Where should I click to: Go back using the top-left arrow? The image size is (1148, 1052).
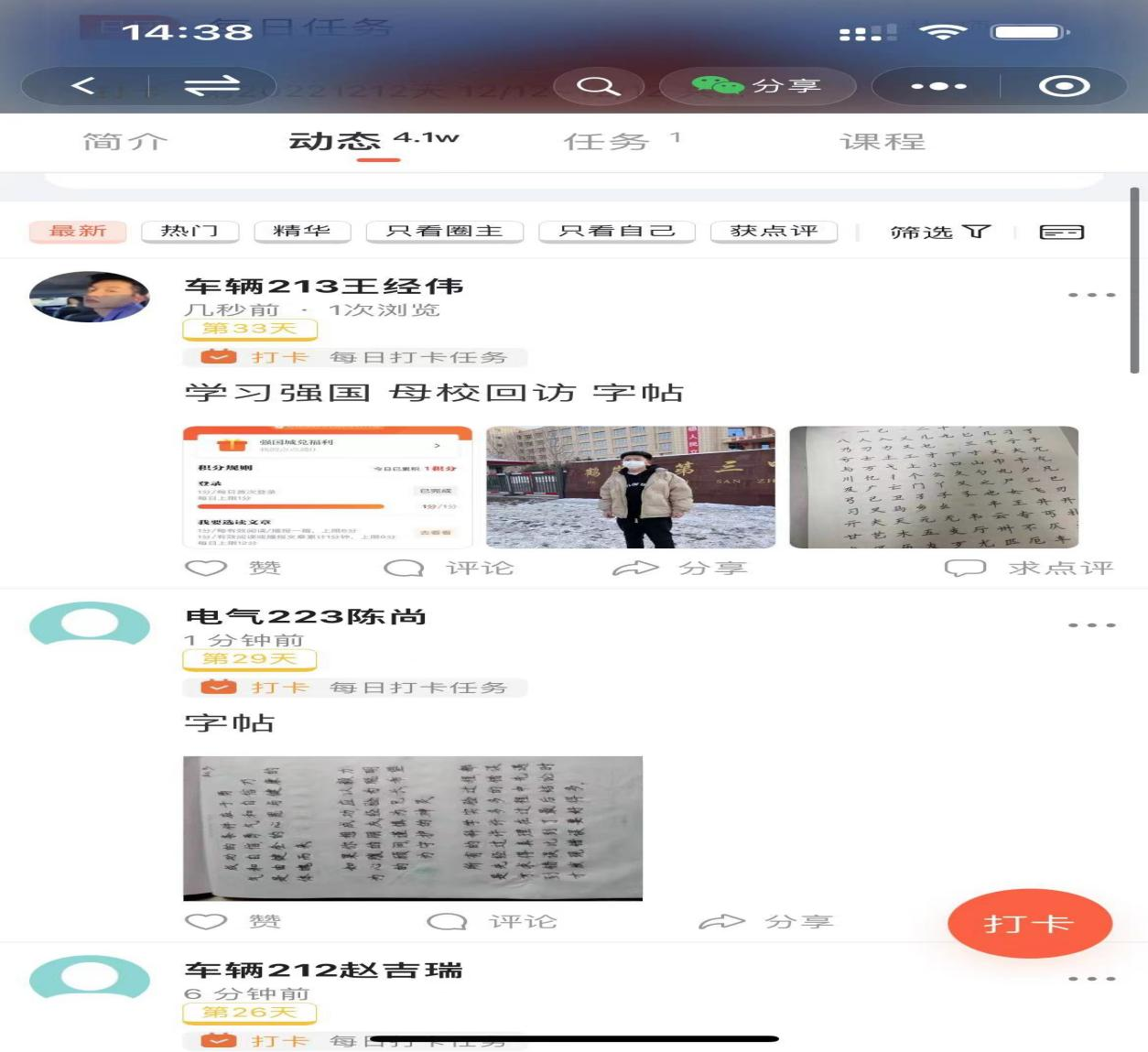tap(83, 86)
